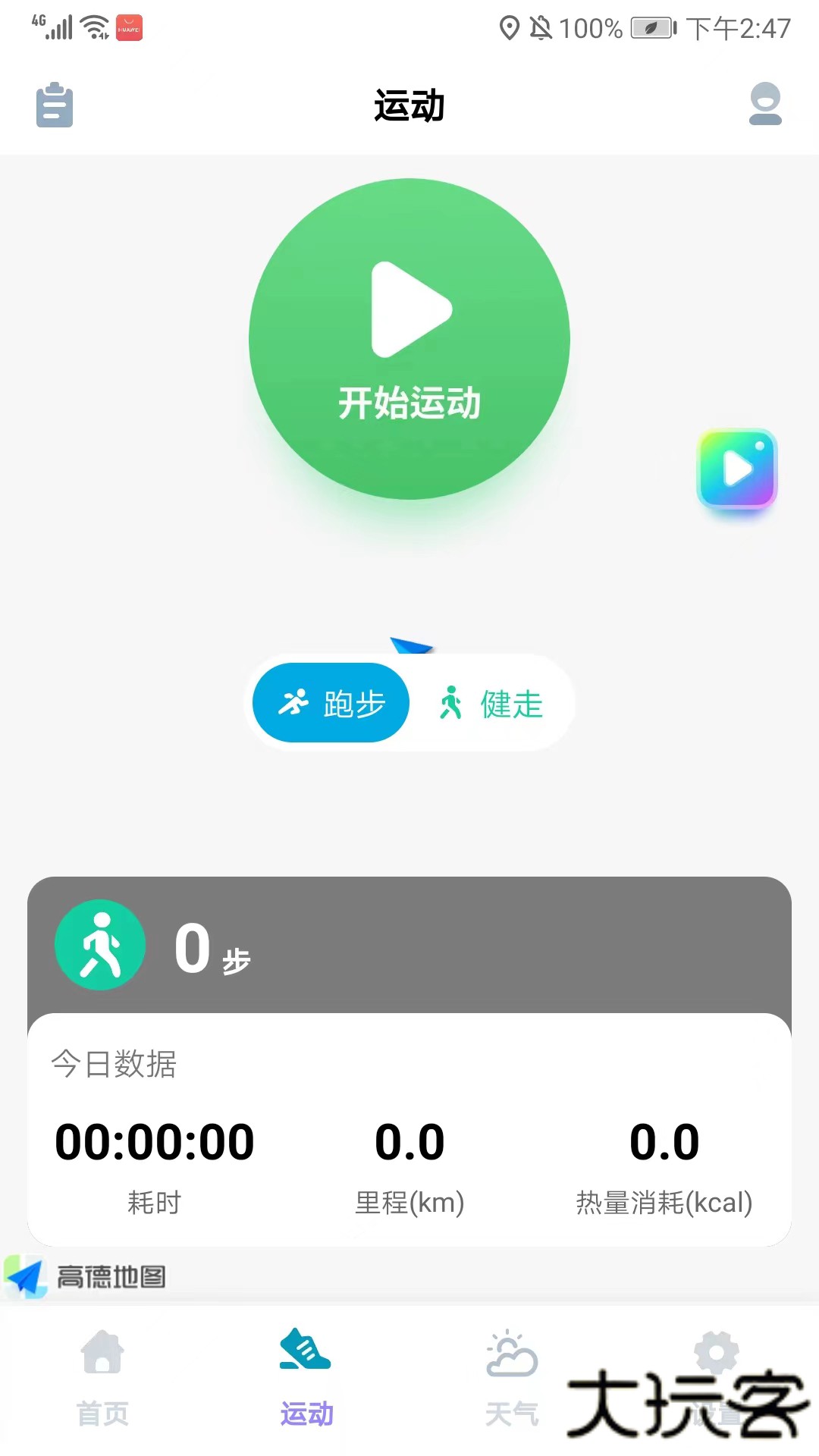The height and width of the screenshot is (1456, 819).
Task: Tap the location pin in status bar
Action: [x=510, y=28]
